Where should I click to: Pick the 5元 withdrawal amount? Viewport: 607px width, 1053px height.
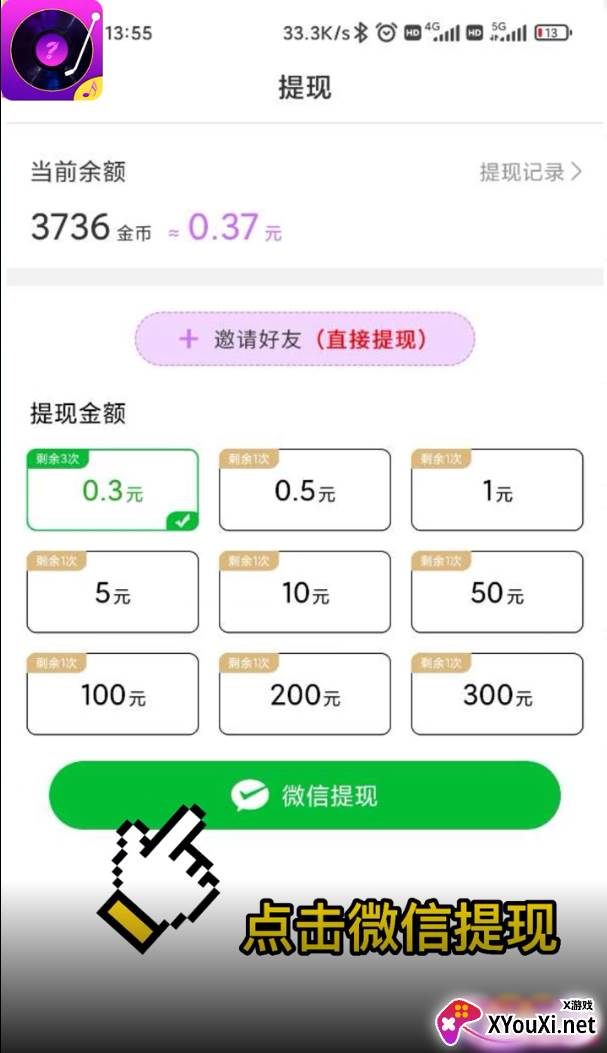[113, 592]
